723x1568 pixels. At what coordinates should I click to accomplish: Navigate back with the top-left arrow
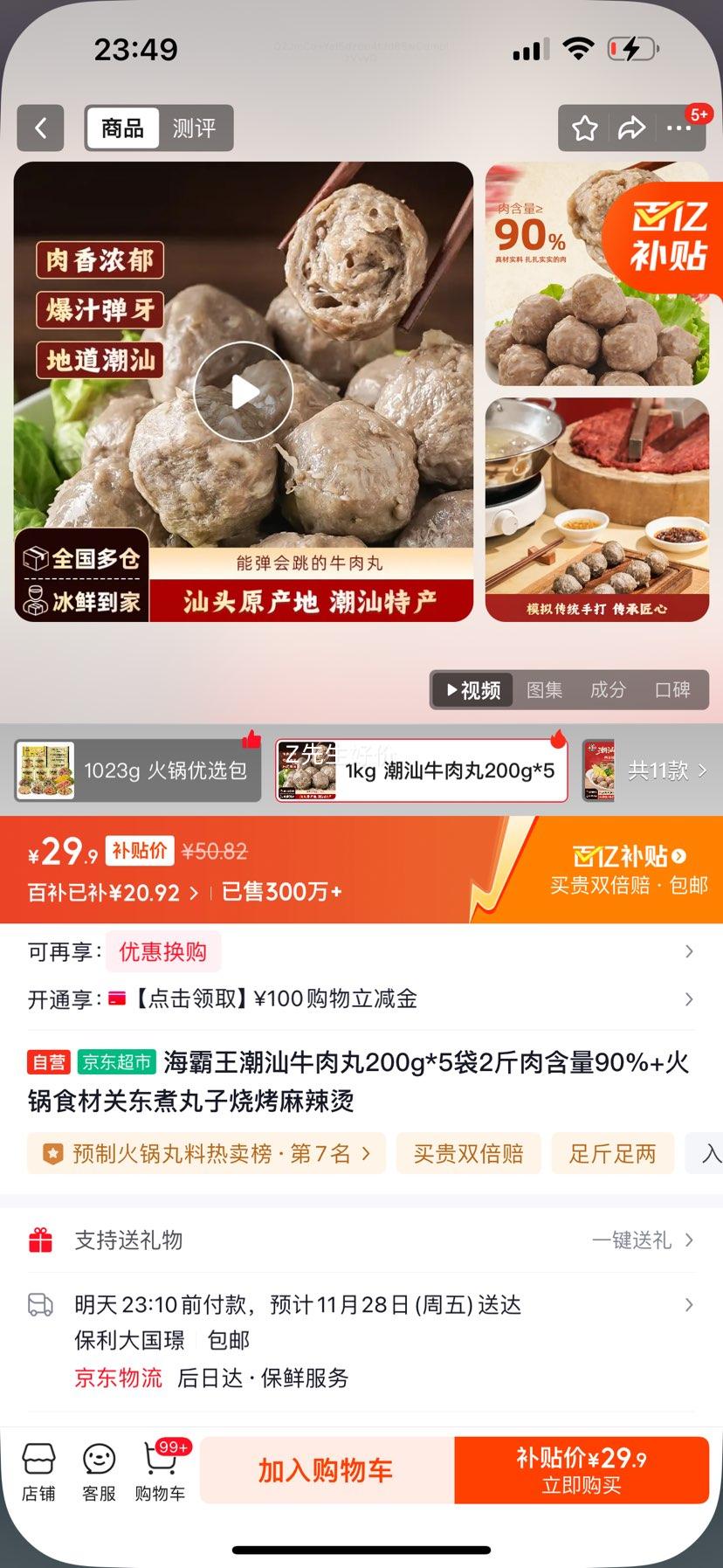(x=40, y=128)
